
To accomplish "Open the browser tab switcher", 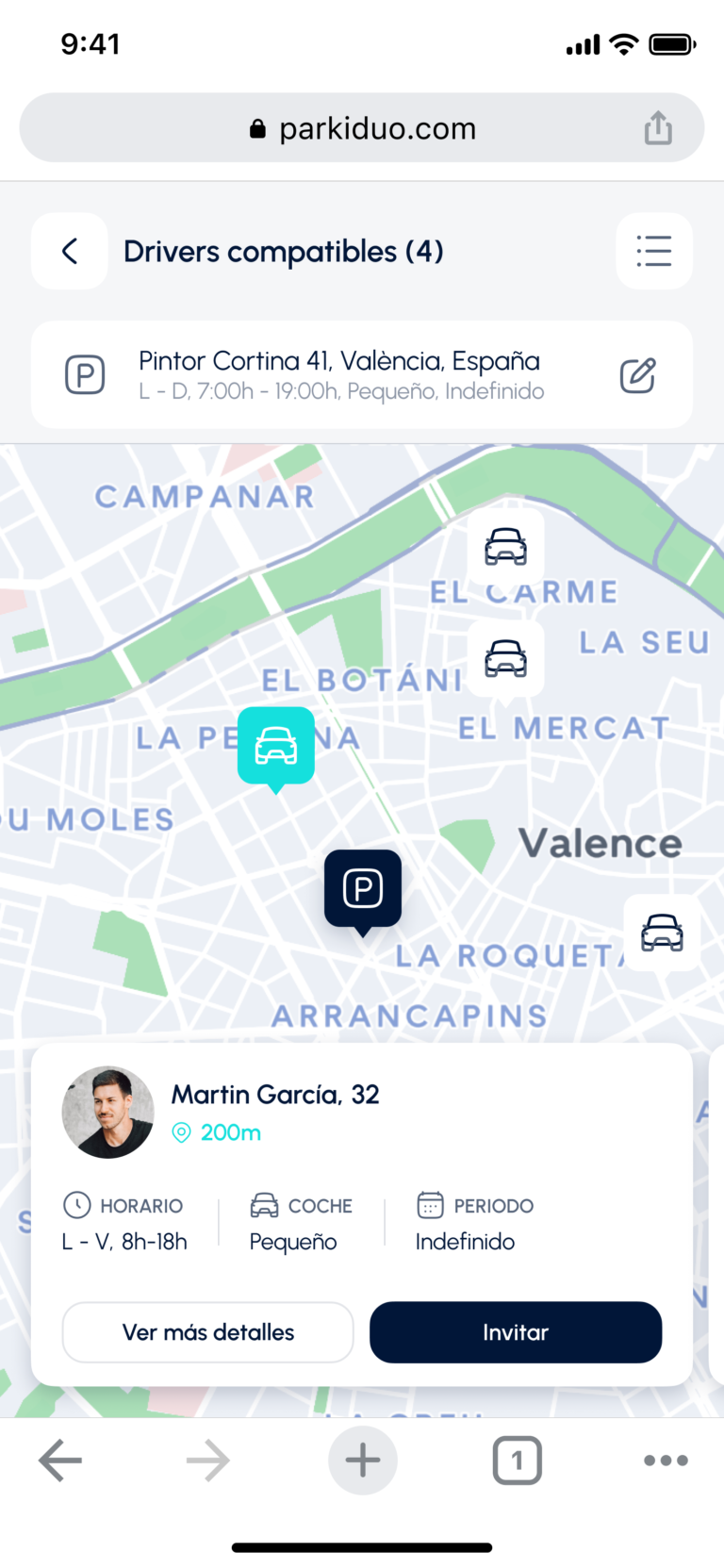I will 517,1461.
